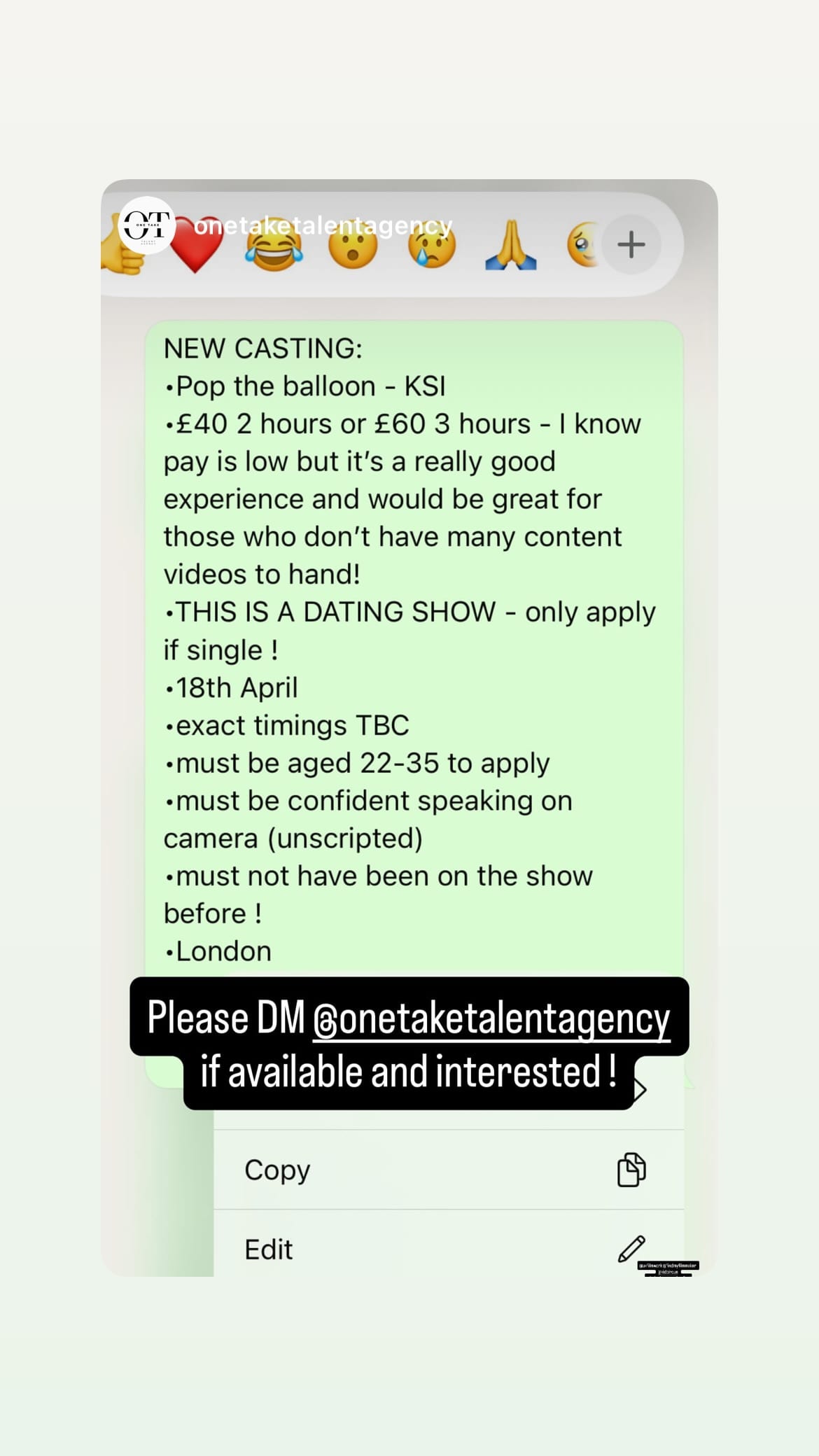Viewport: 819px width, 1456px height.
Task: Tap the onetaketalentagency username at top
Action: 323,226
